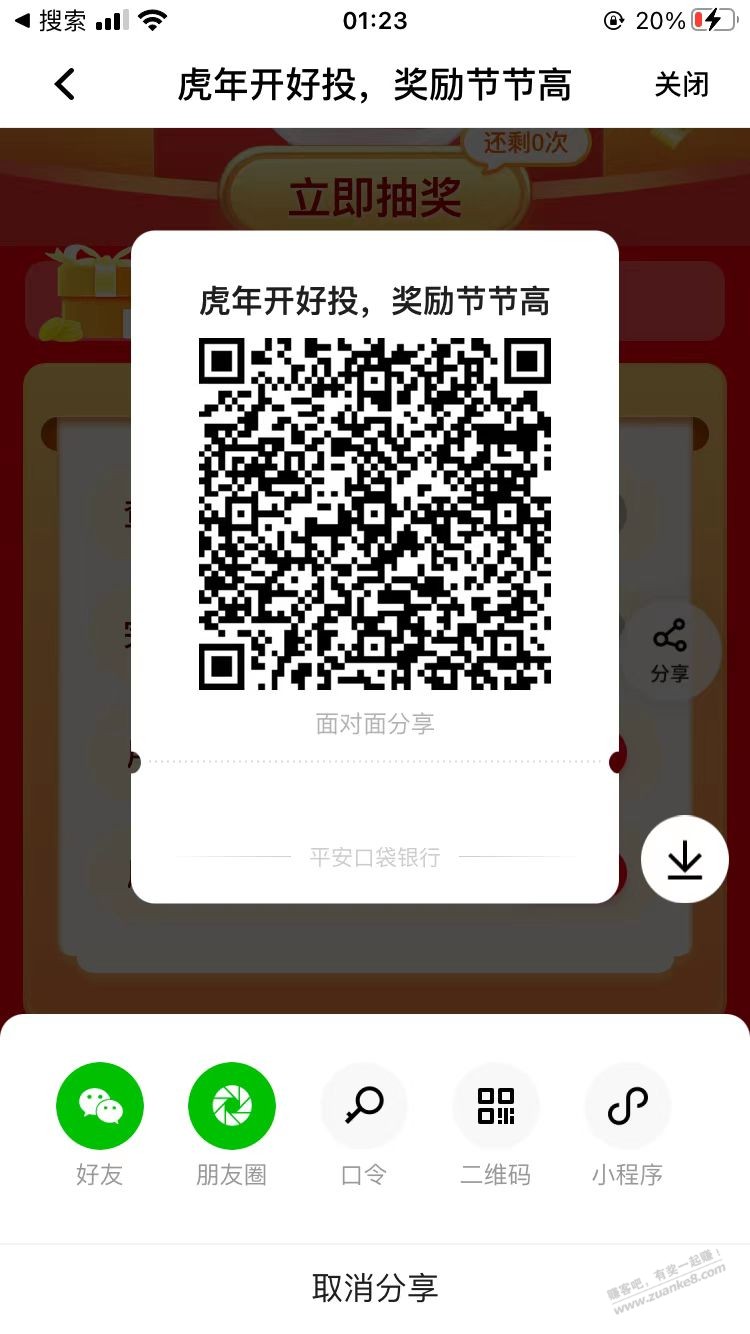Download the QR share card
Viewport: 750px width, 1334px height.
click(x=685, y=860)
